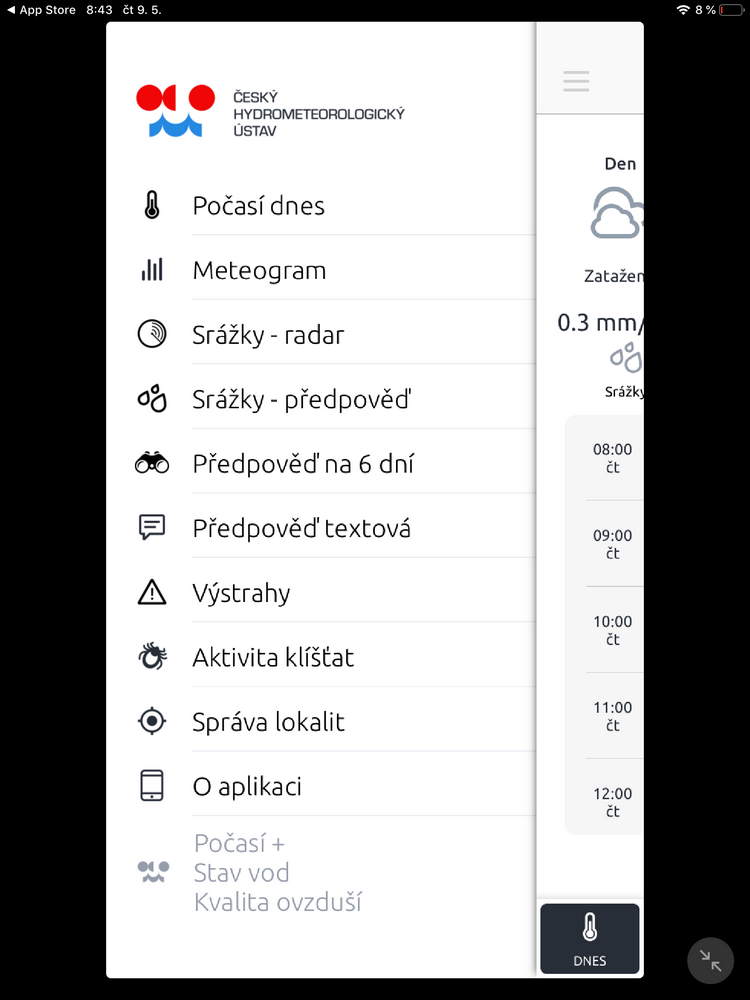
Task: Open Srážky - radar
Action: click(x=268, y=335)
